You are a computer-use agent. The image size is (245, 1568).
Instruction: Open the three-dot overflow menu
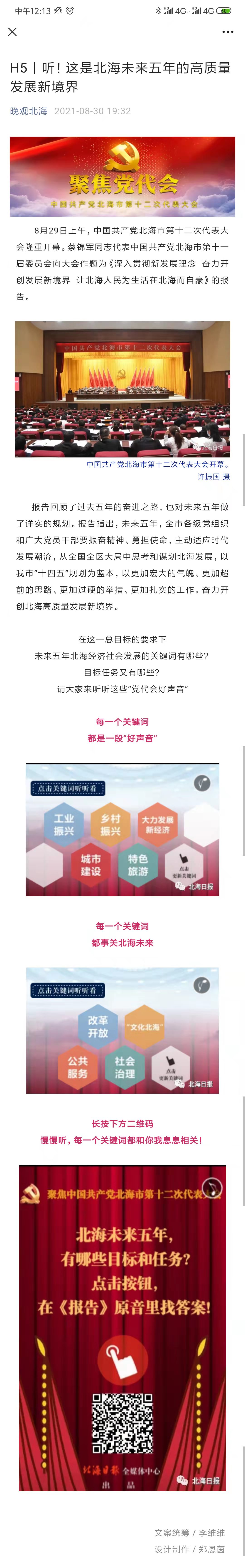[228, 32]
